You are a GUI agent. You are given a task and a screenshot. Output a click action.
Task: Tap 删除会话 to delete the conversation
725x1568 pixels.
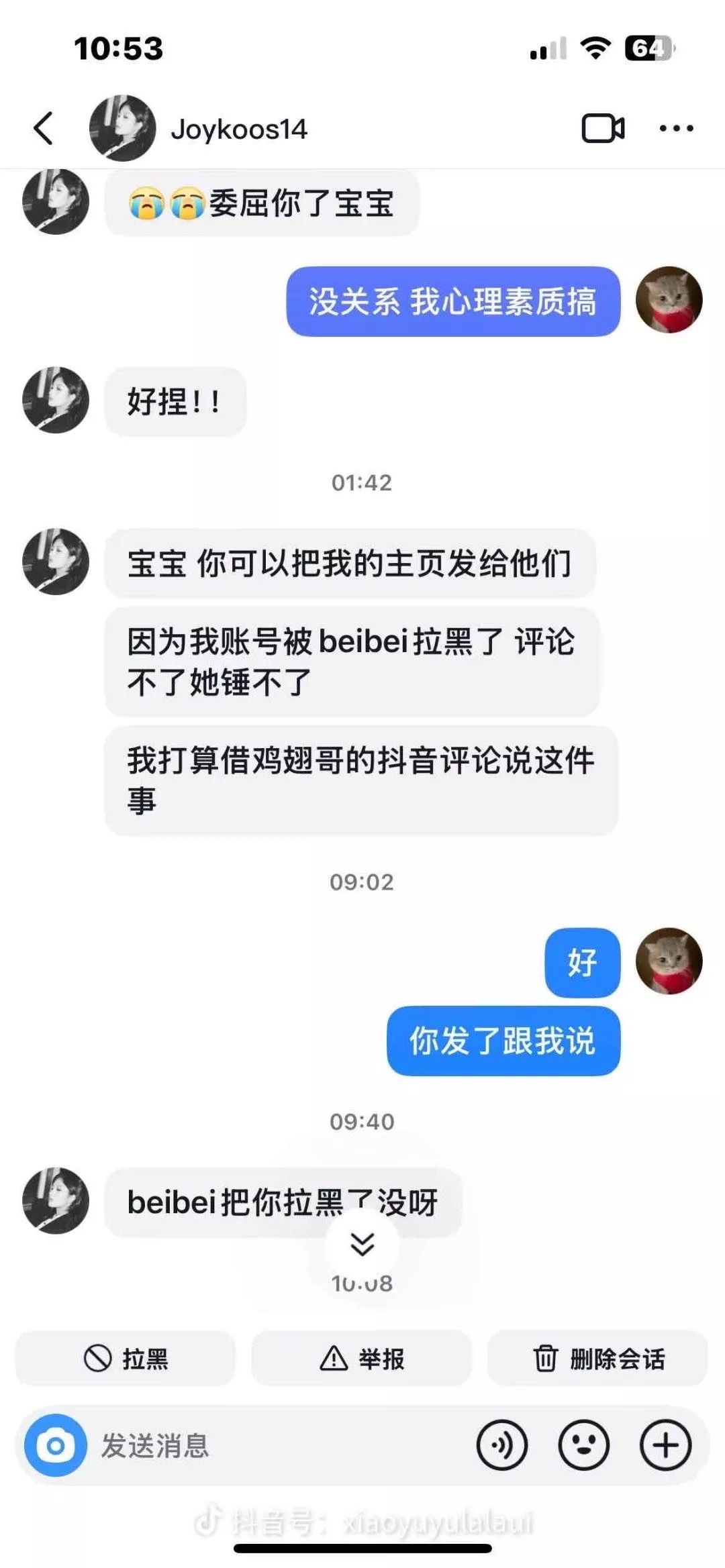point(598,1359)
